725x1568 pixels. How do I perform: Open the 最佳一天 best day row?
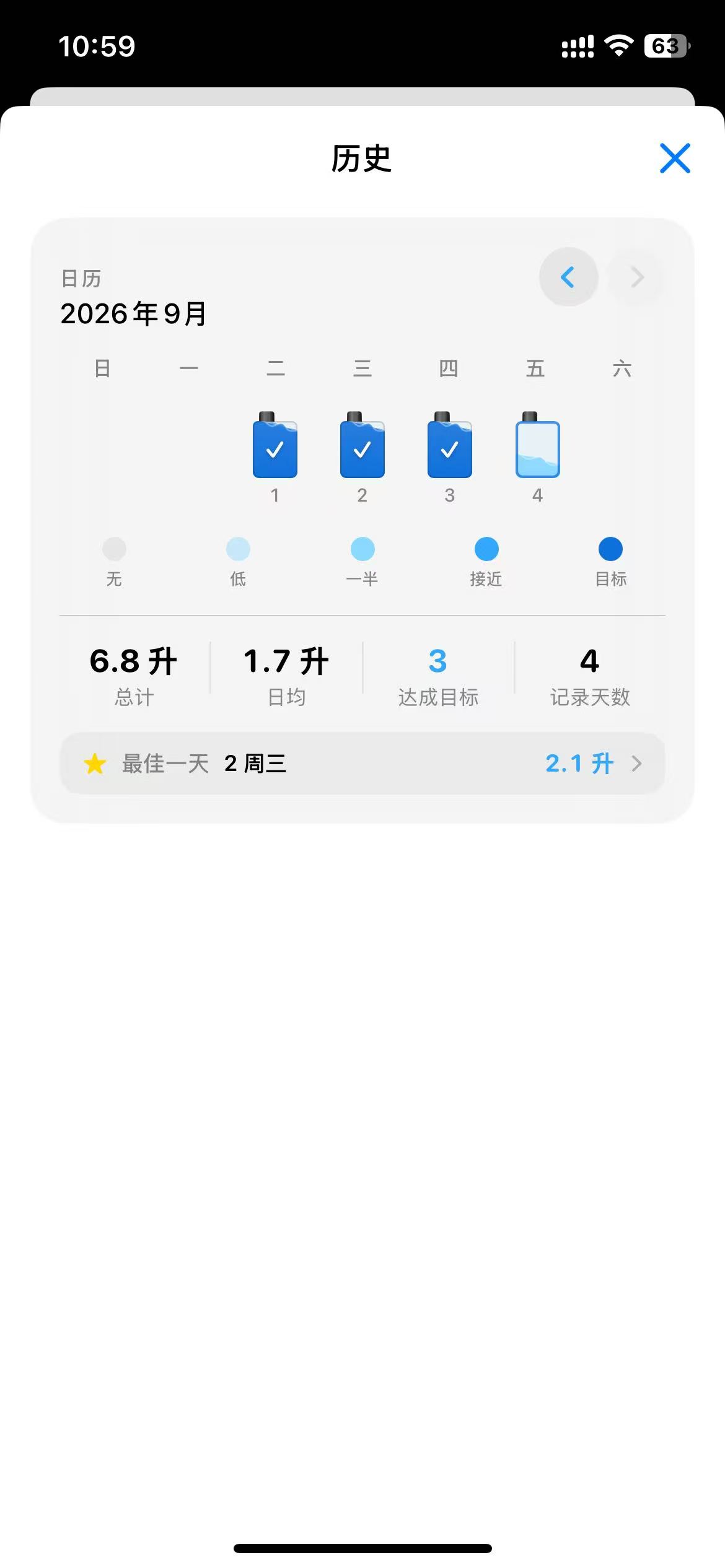point(362,764)
